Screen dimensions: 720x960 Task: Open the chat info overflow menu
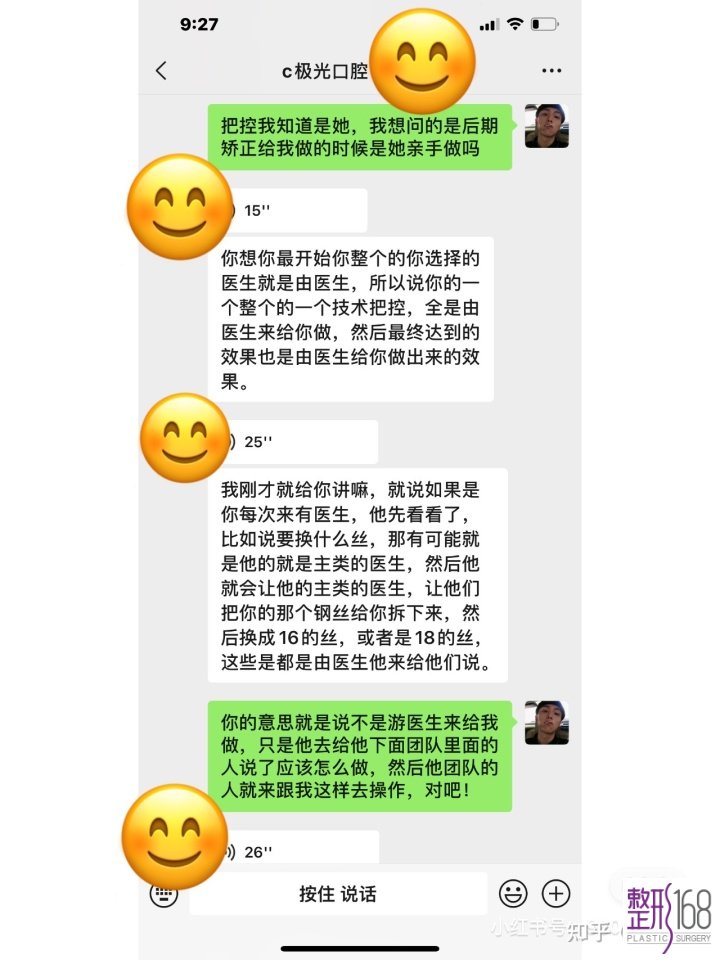(551, 71)
